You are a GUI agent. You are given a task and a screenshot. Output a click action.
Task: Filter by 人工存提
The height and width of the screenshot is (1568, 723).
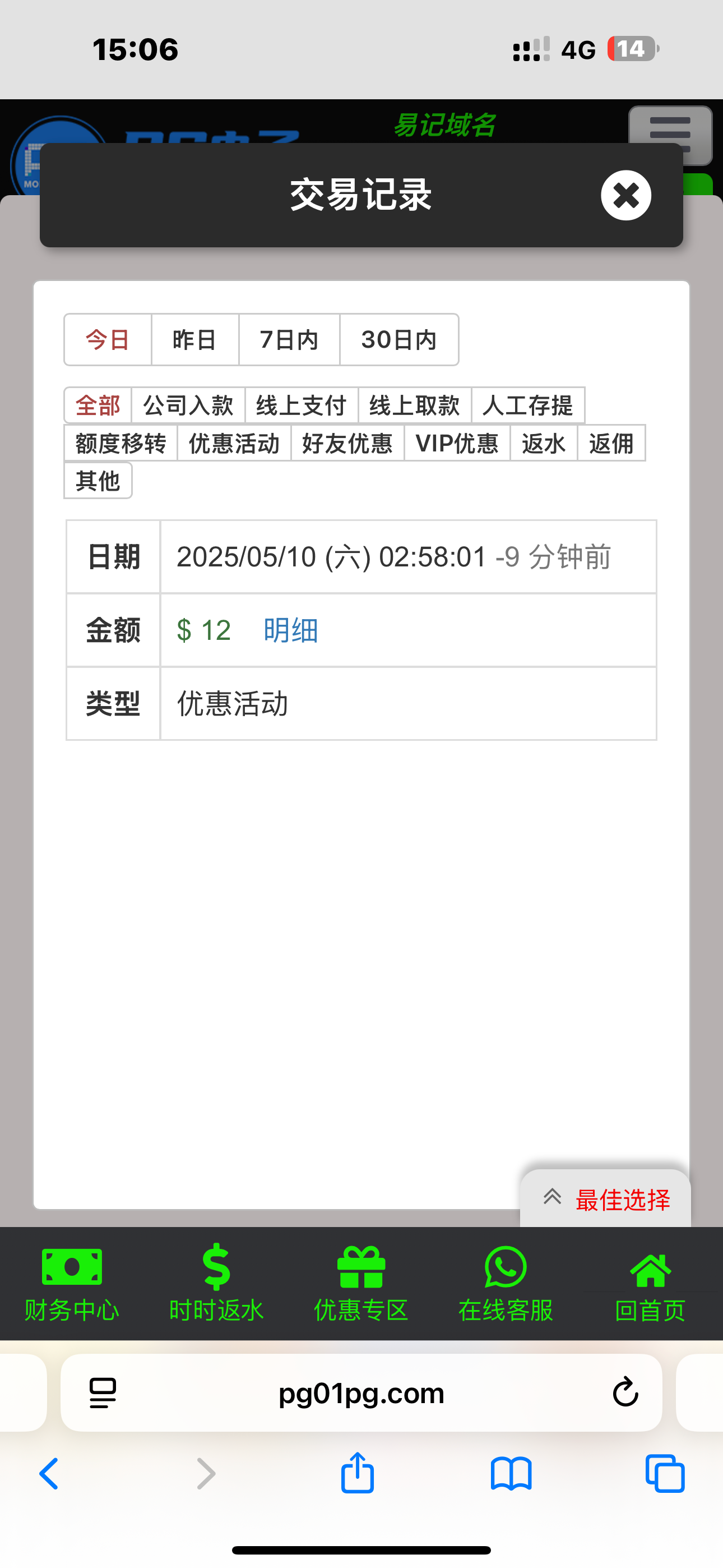[527, 405]
